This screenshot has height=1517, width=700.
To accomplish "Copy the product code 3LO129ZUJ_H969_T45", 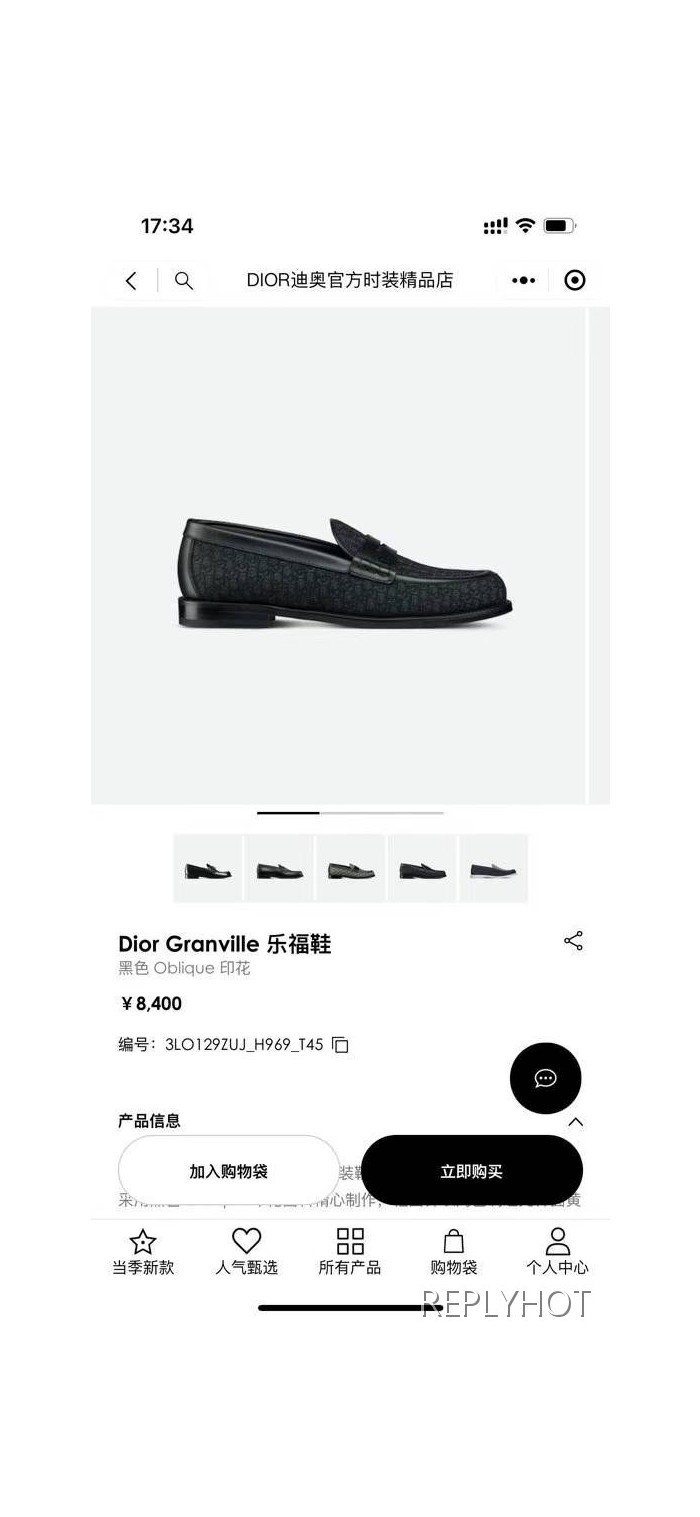I will 341,1045.
